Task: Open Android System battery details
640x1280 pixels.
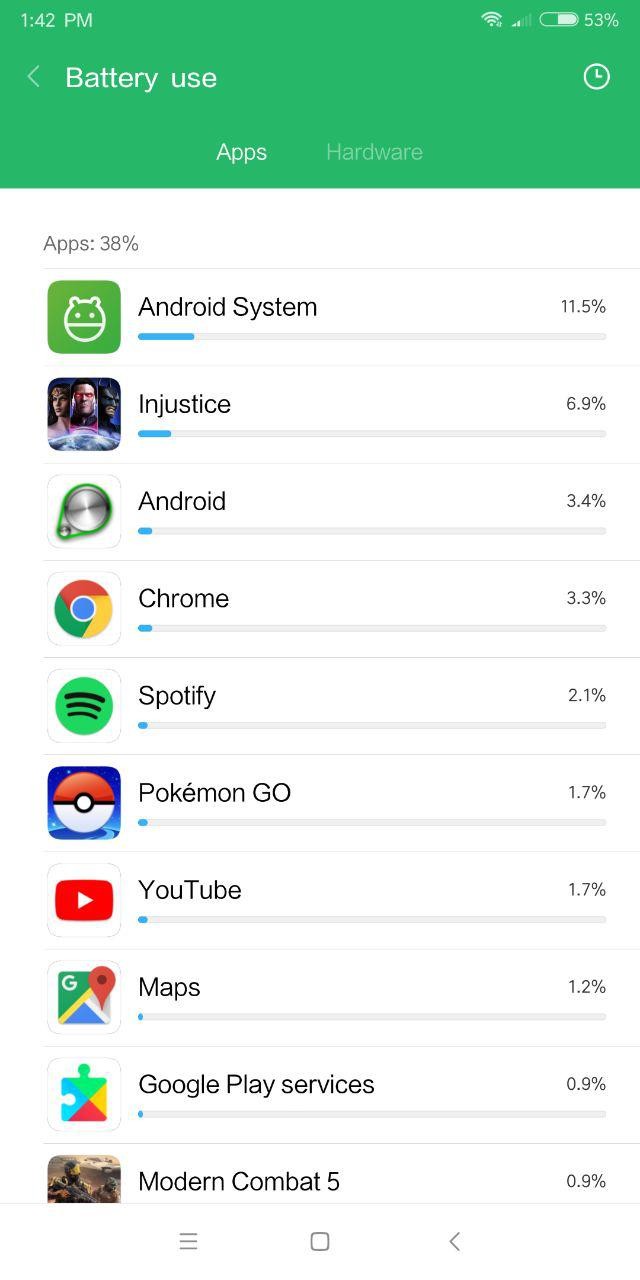Action: [x=340, y=317]
